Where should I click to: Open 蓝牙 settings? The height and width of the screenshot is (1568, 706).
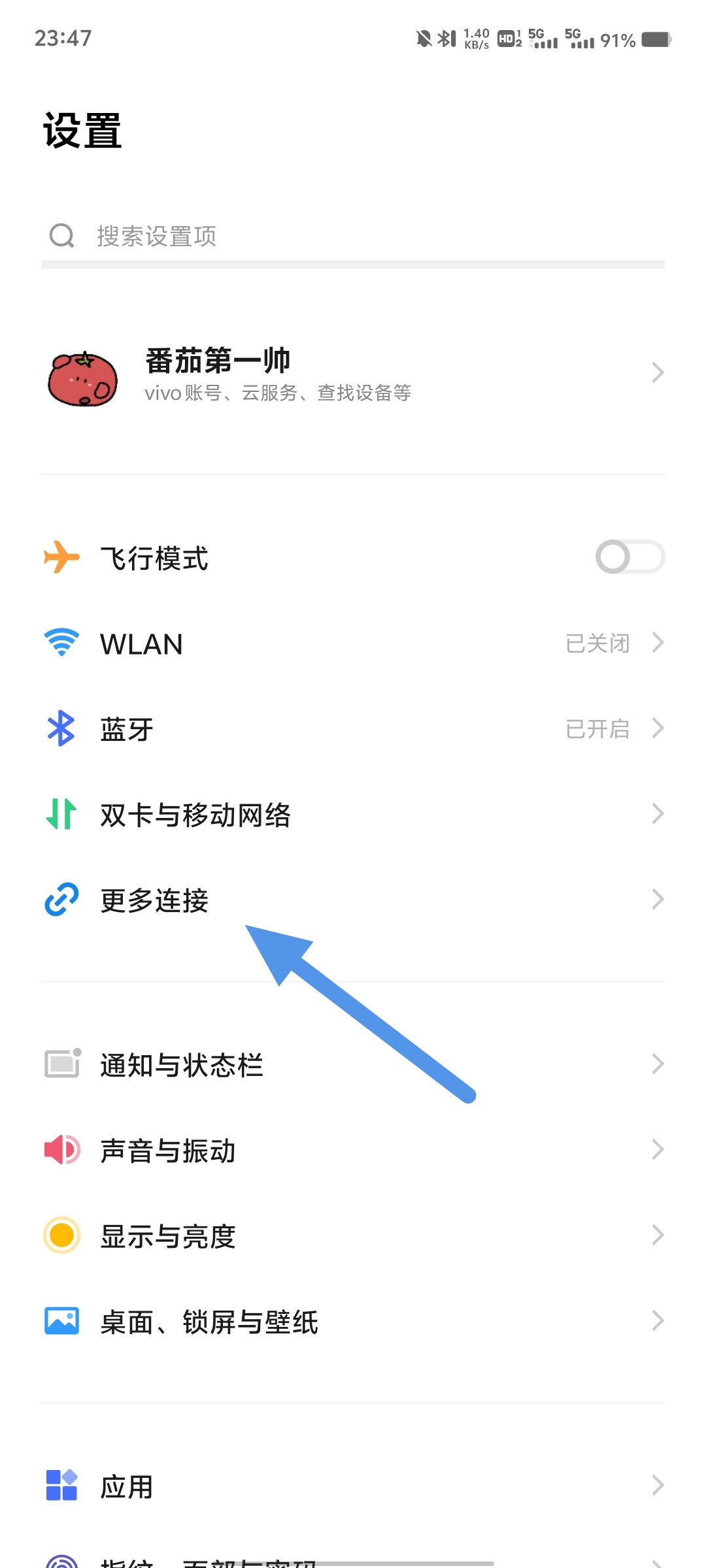(353, 729)
